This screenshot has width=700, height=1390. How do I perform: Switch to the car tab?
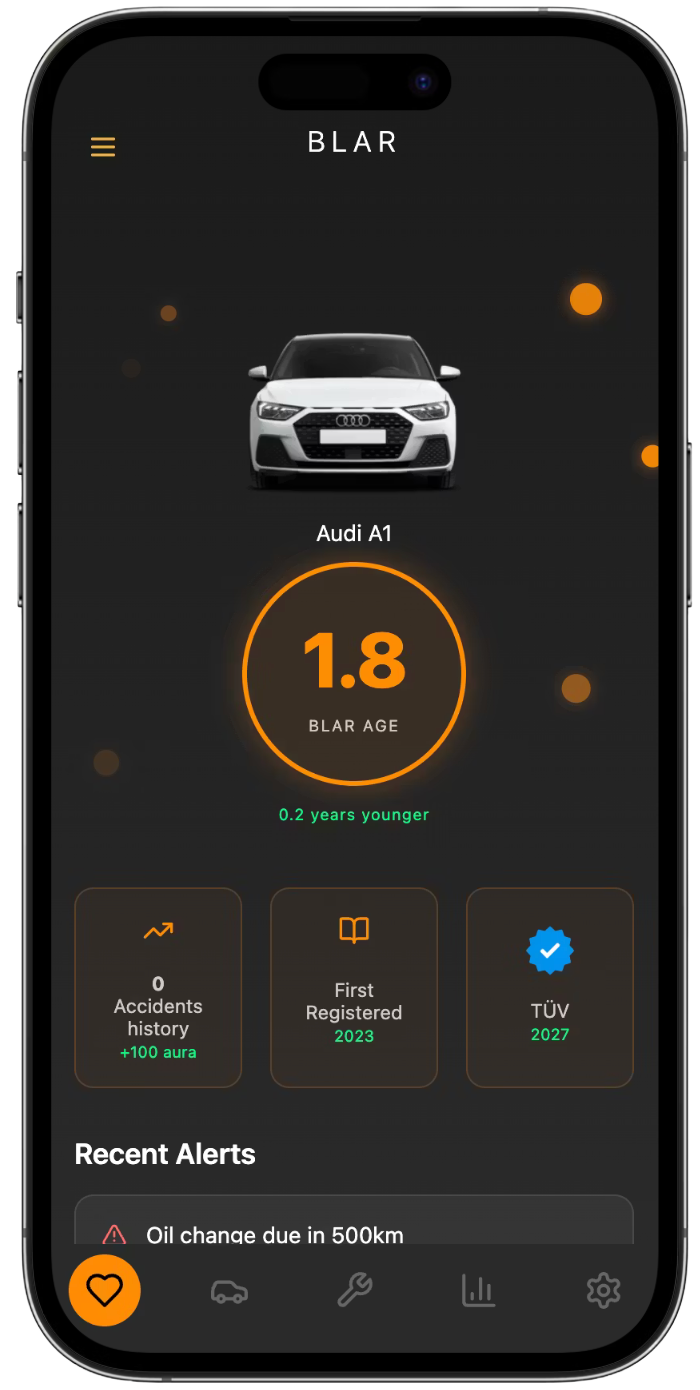229,1291
